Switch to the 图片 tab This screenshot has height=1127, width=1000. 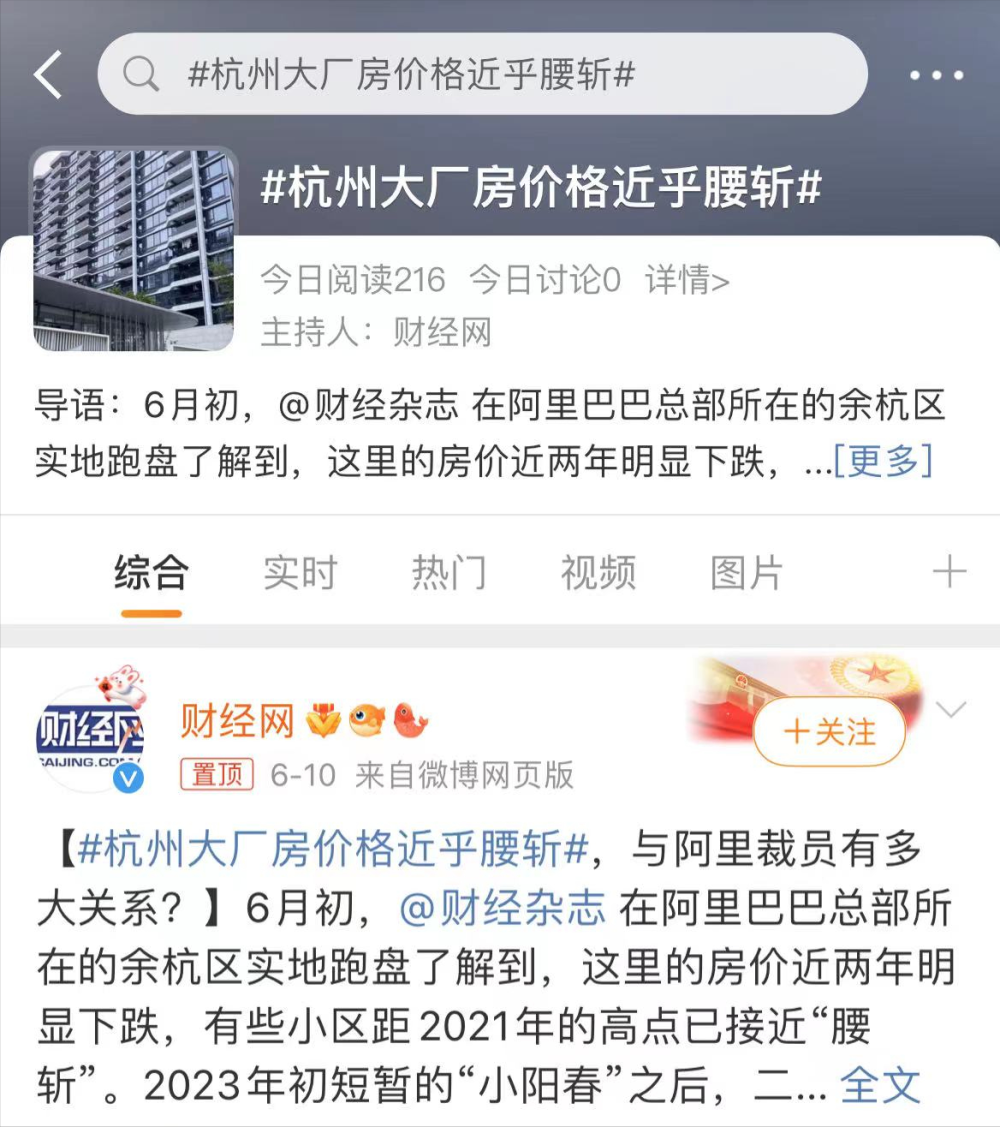coord(746,574)
